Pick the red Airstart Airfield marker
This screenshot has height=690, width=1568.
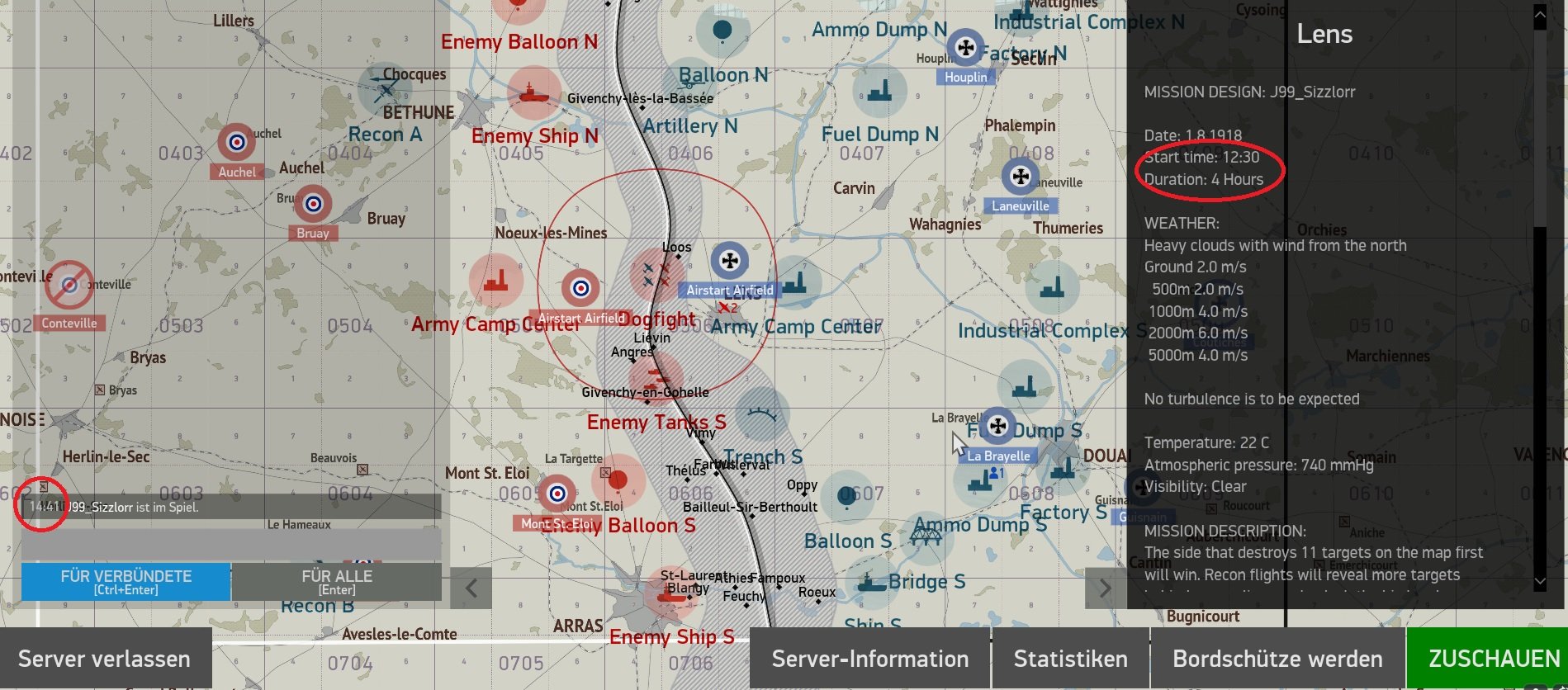(x=580, y=289)
